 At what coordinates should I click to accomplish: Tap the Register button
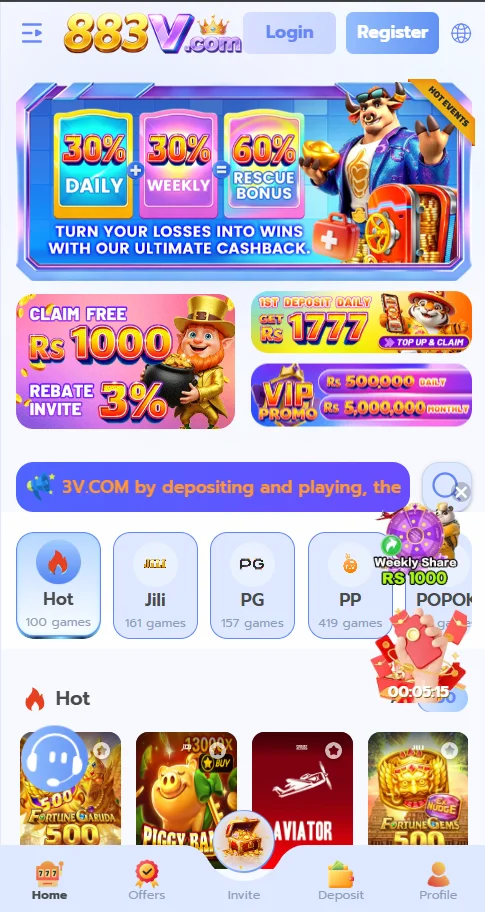(x=393, y=33)
